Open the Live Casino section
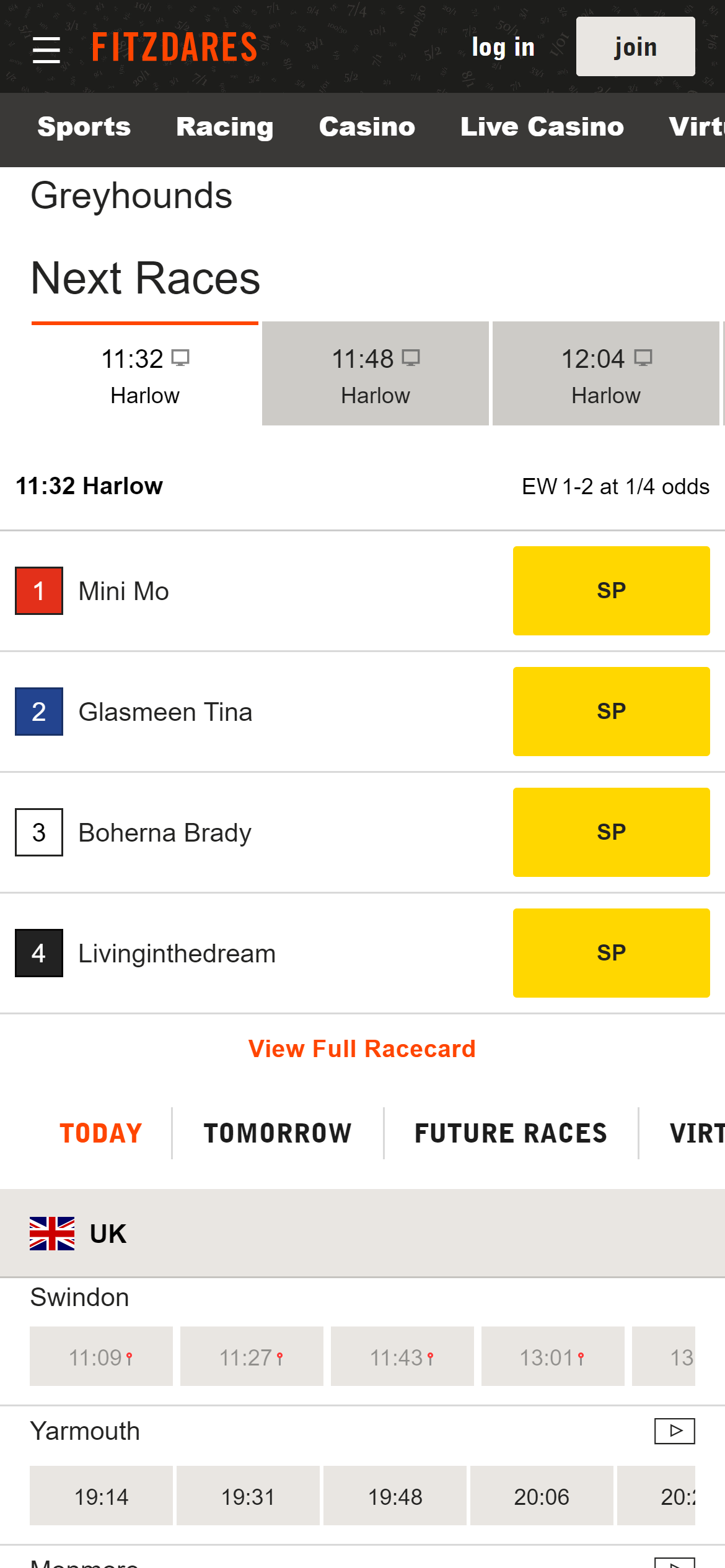Image resolution: width=725 pixels, height=1568 pixels. click(x=542, y=127)
